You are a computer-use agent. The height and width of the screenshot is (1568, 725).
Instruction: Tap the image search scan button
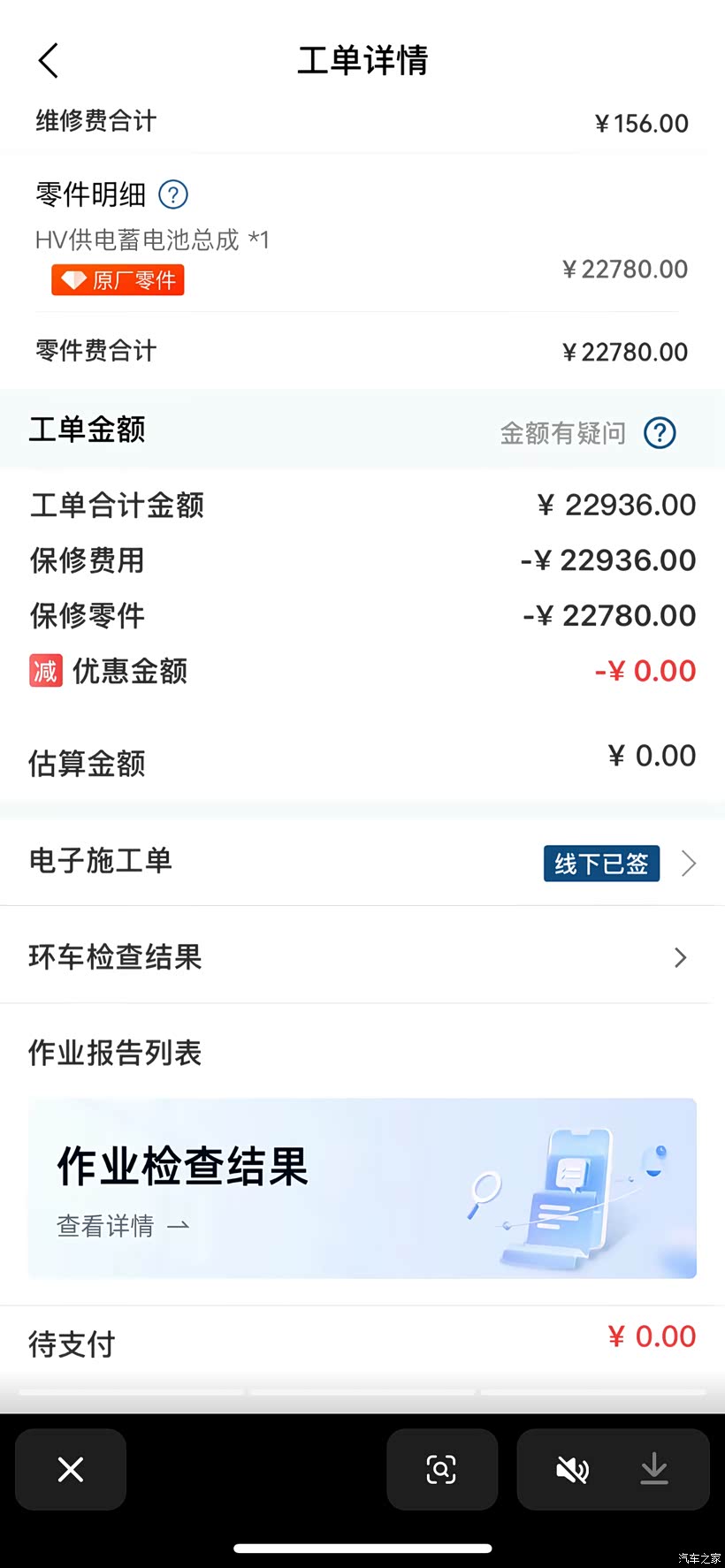point(441,1469)
